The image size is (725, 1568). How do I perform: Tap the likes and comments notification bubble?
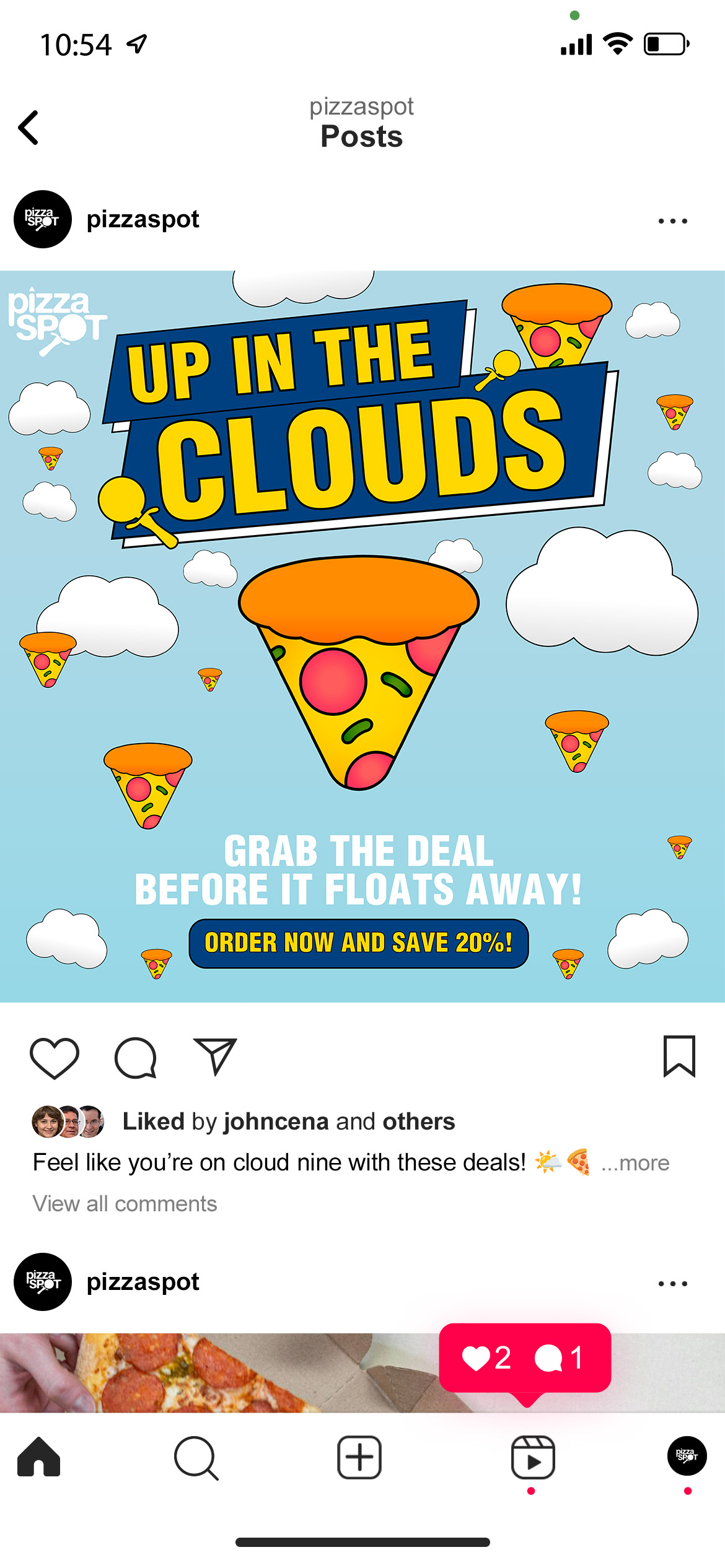(x=524, y=1358)
